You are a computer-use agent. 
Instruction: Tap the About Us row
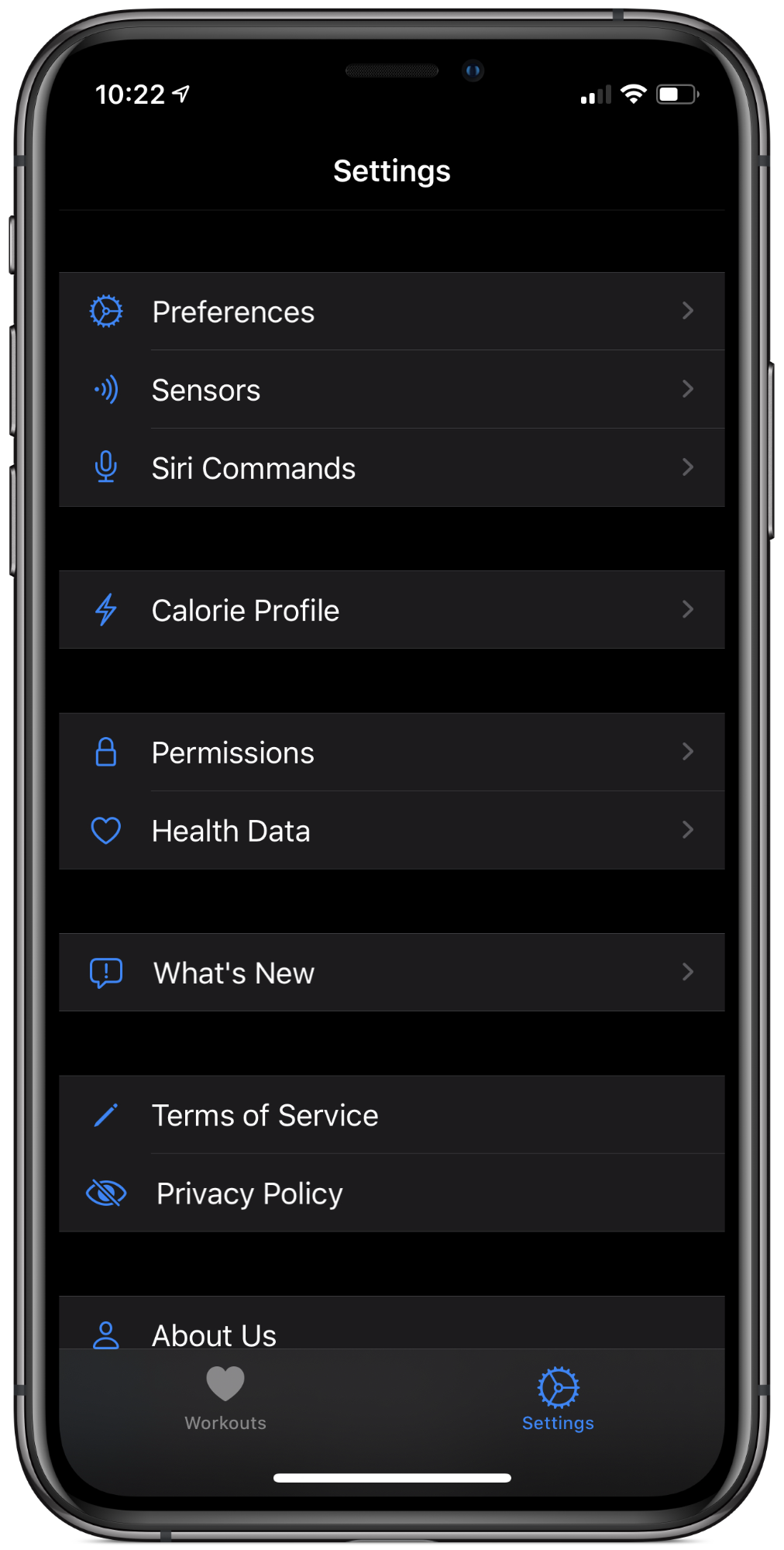(391, 1327)
